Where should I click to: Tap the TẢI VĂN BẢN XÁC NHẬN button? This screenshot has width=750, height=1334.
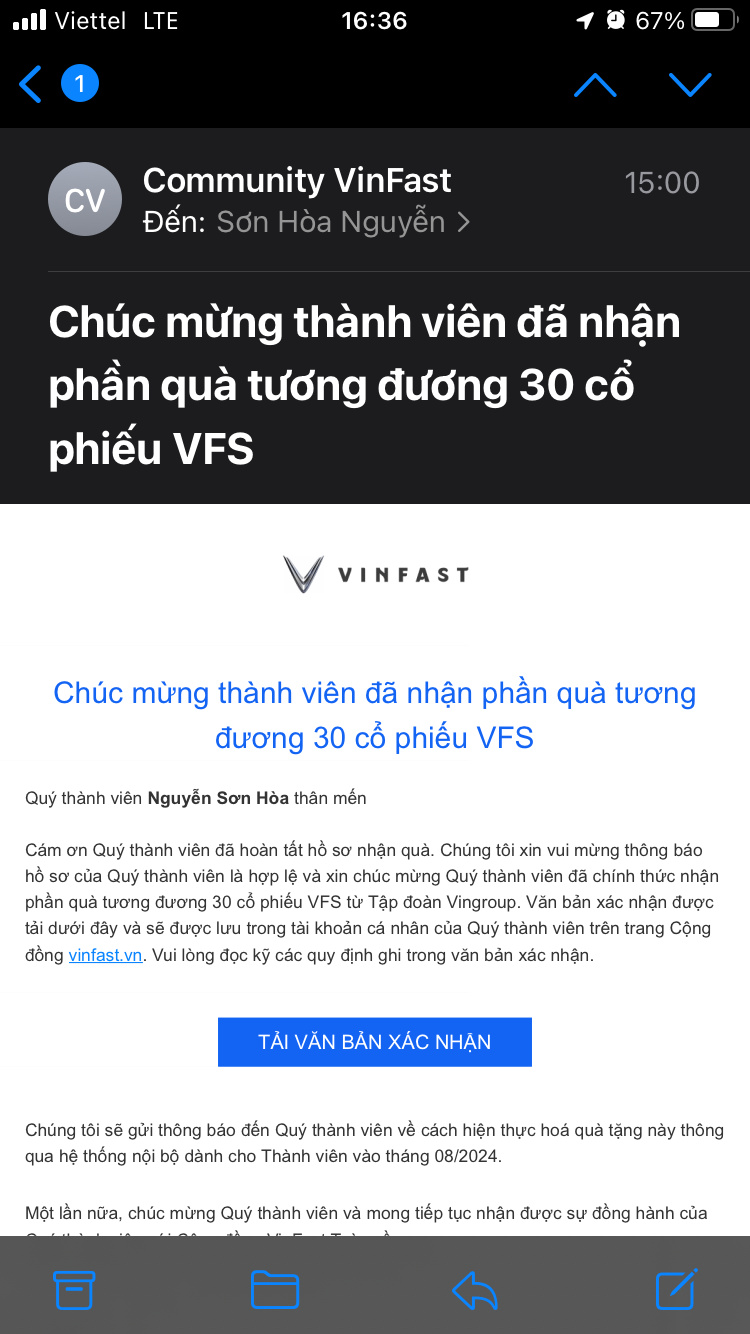point(374,1042)
